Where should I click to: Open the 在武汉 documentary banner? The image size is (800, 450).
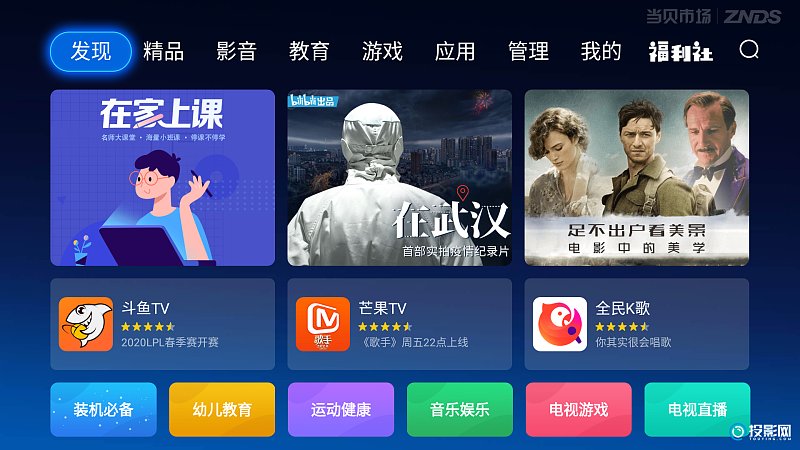399,178
